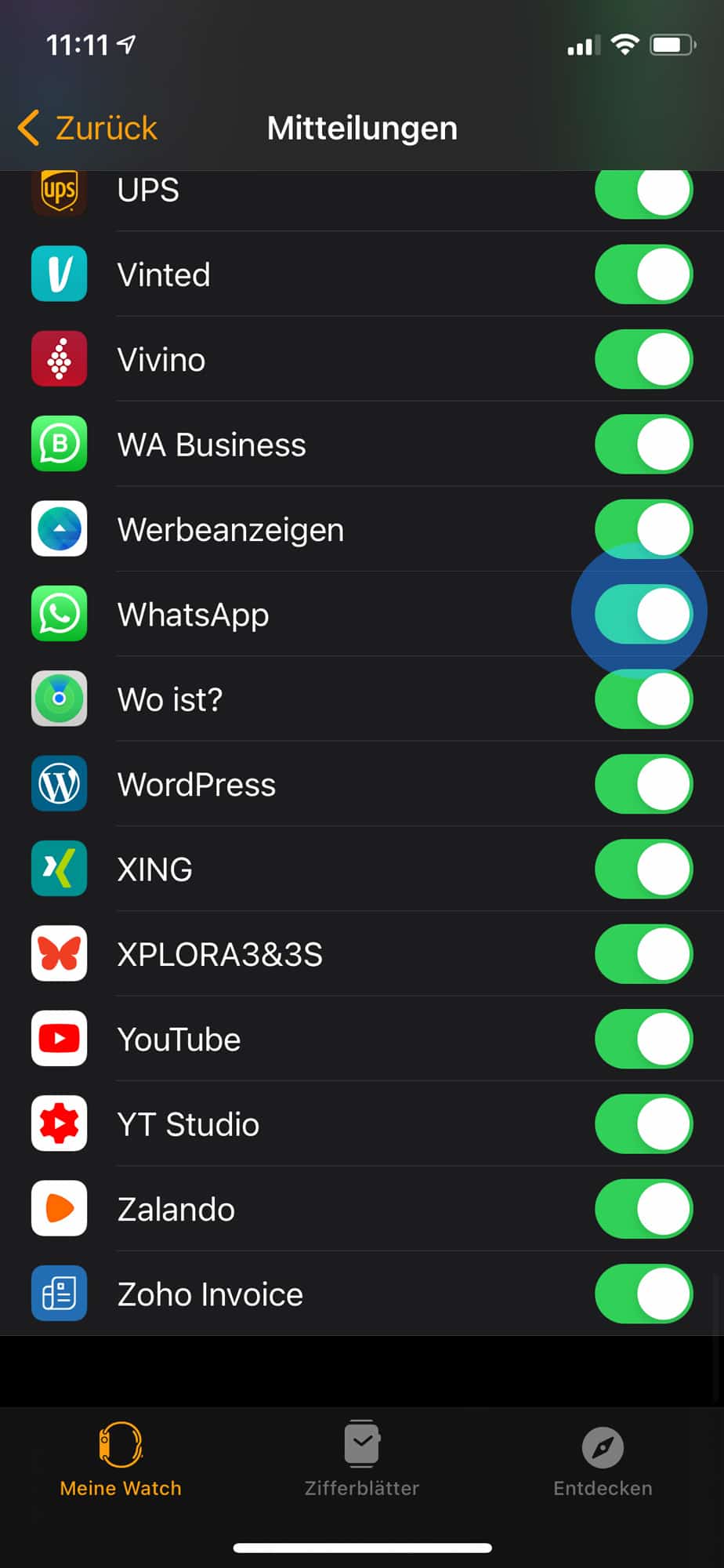Image resolution: width=724 pixels, height=1568 pixels.
Task: Turn off WhatsApp notifications
Action: click(643, 614)
